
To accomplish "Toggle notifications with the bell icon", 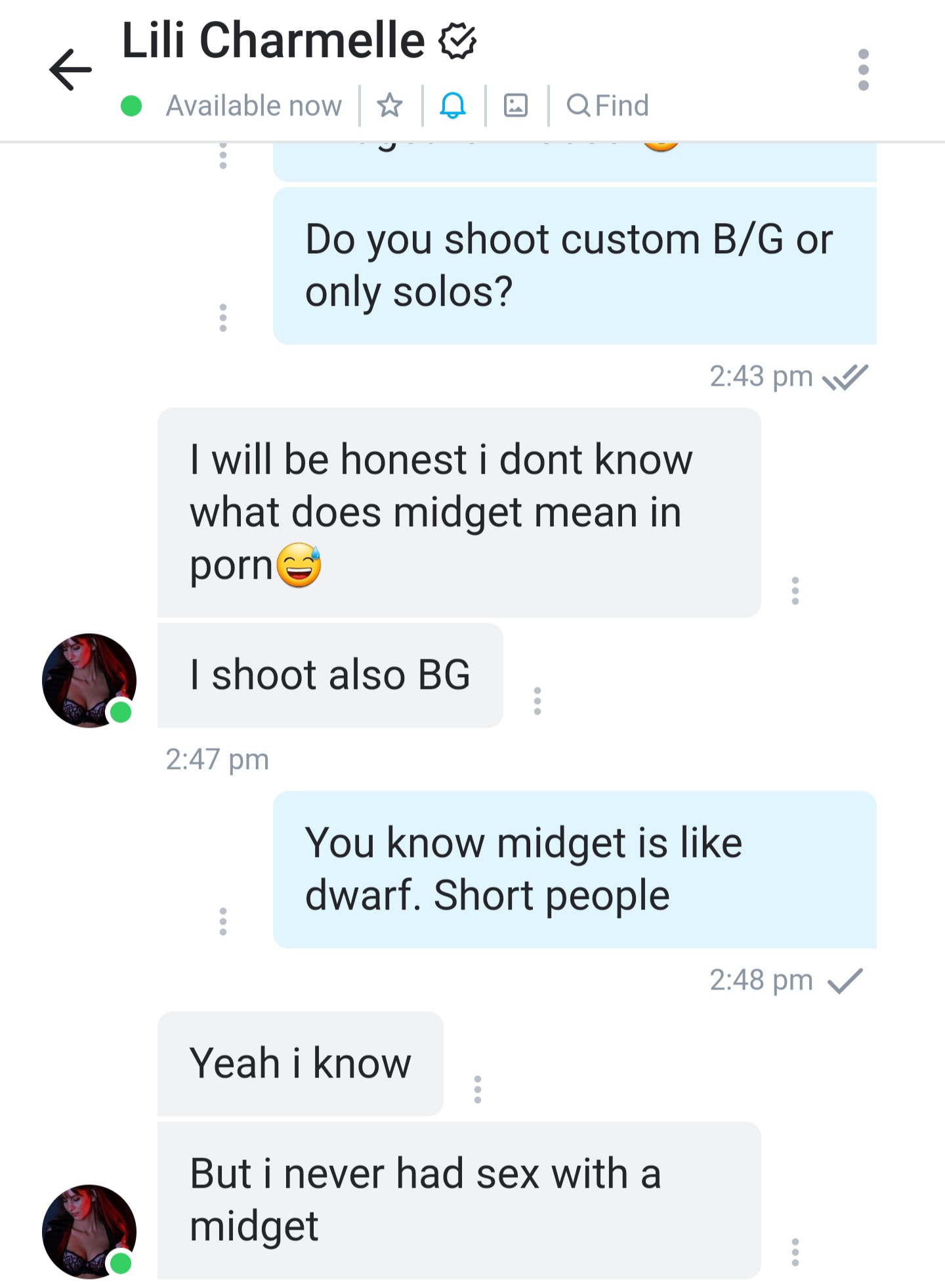I will click(453, 105).
